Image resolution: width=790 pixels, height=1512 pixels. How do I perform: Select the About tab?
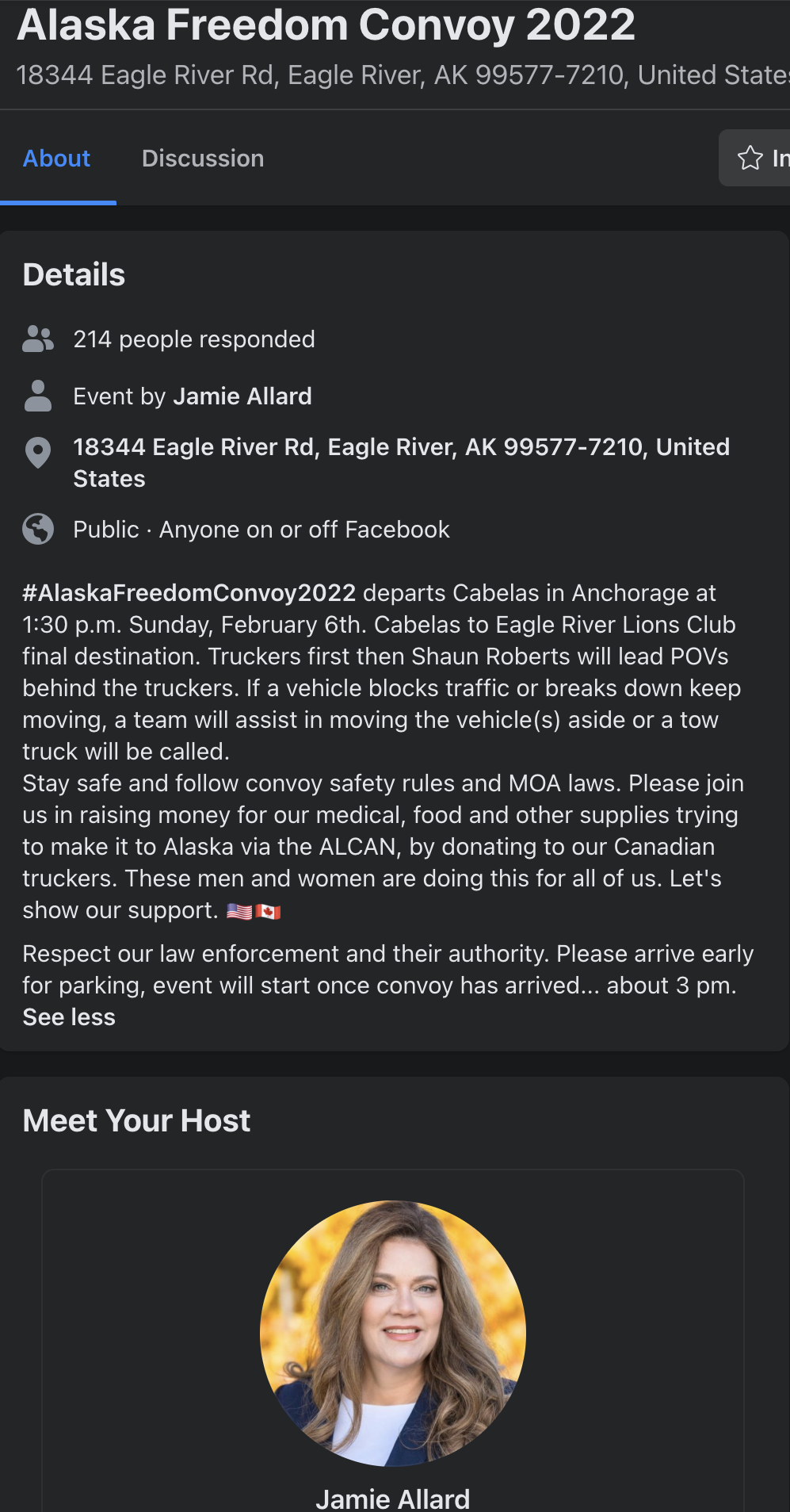coord(56,159)
